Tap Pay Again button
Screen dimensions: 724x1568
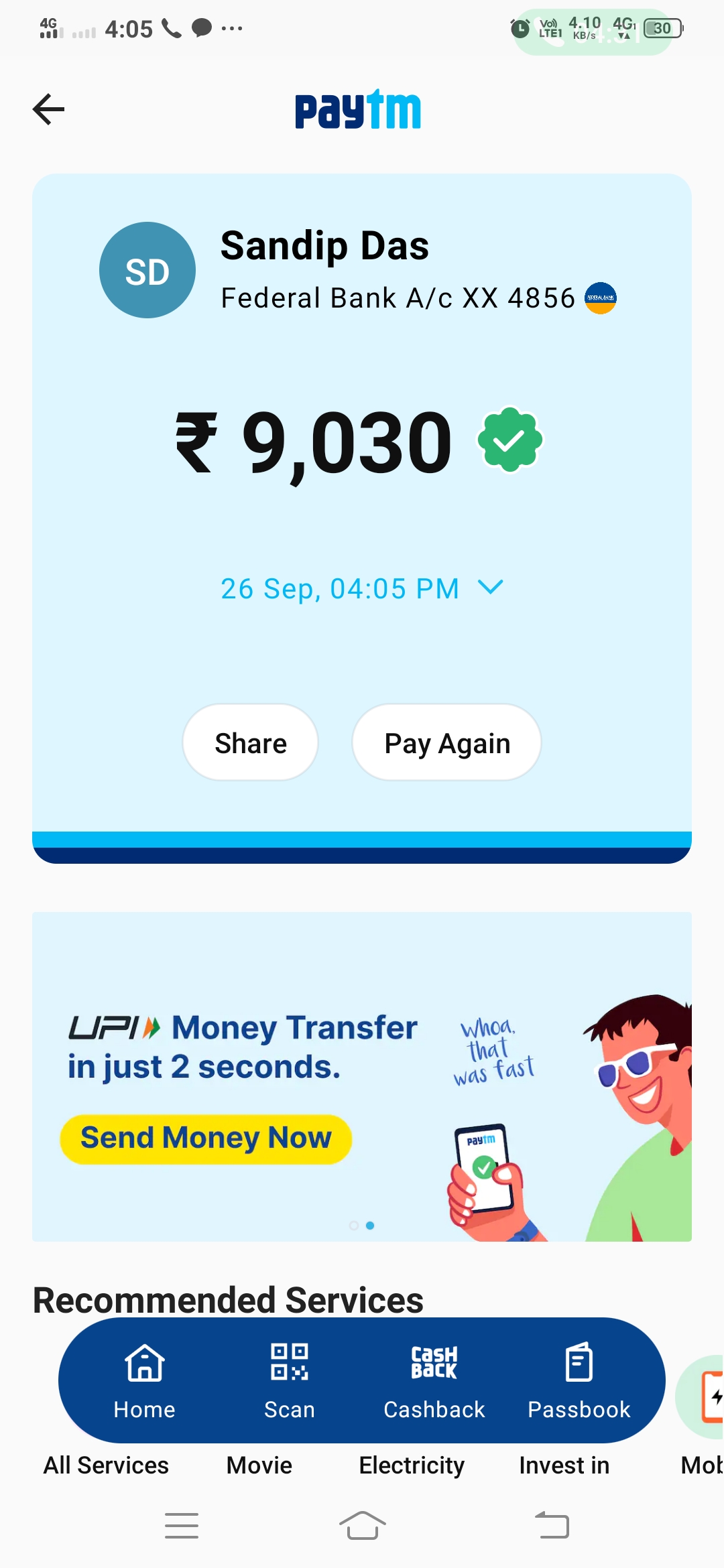tap(446, 742)
